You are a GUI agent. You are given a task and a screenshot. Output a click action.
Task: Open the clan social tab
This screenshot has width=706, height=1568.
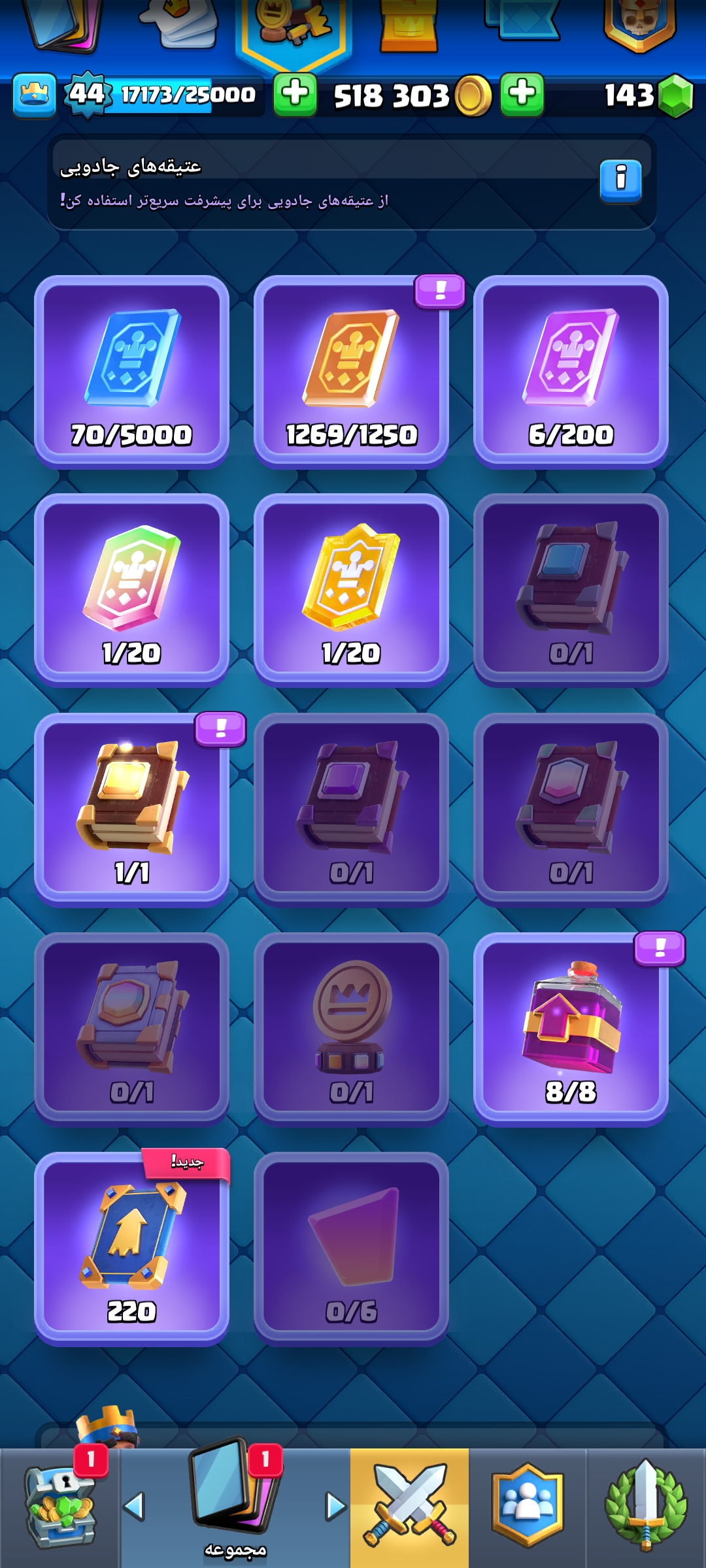tap(528, 1508)
